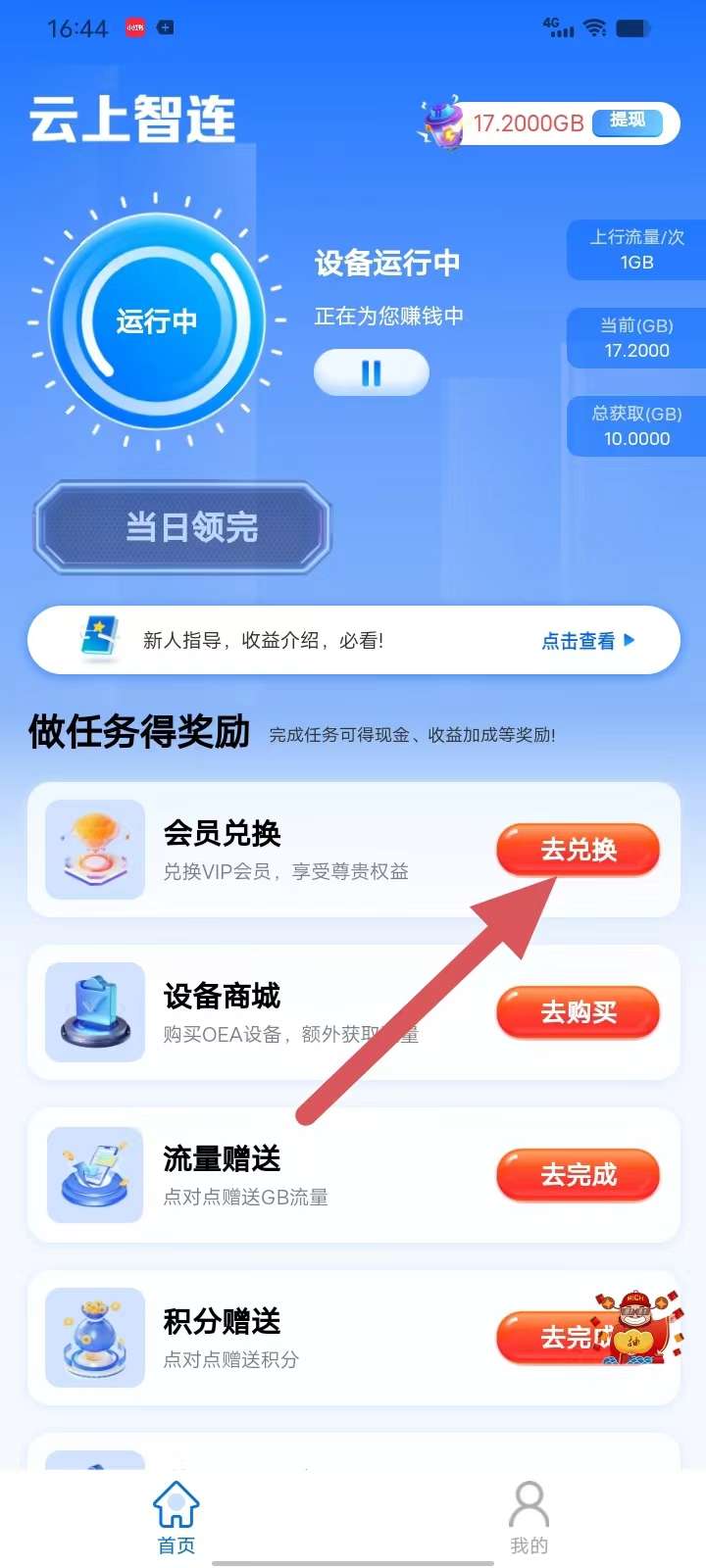This screenshot has height=1568, width=706.
Task: Tap 去购买 in 设备商城
Action: pos(578,1012)
